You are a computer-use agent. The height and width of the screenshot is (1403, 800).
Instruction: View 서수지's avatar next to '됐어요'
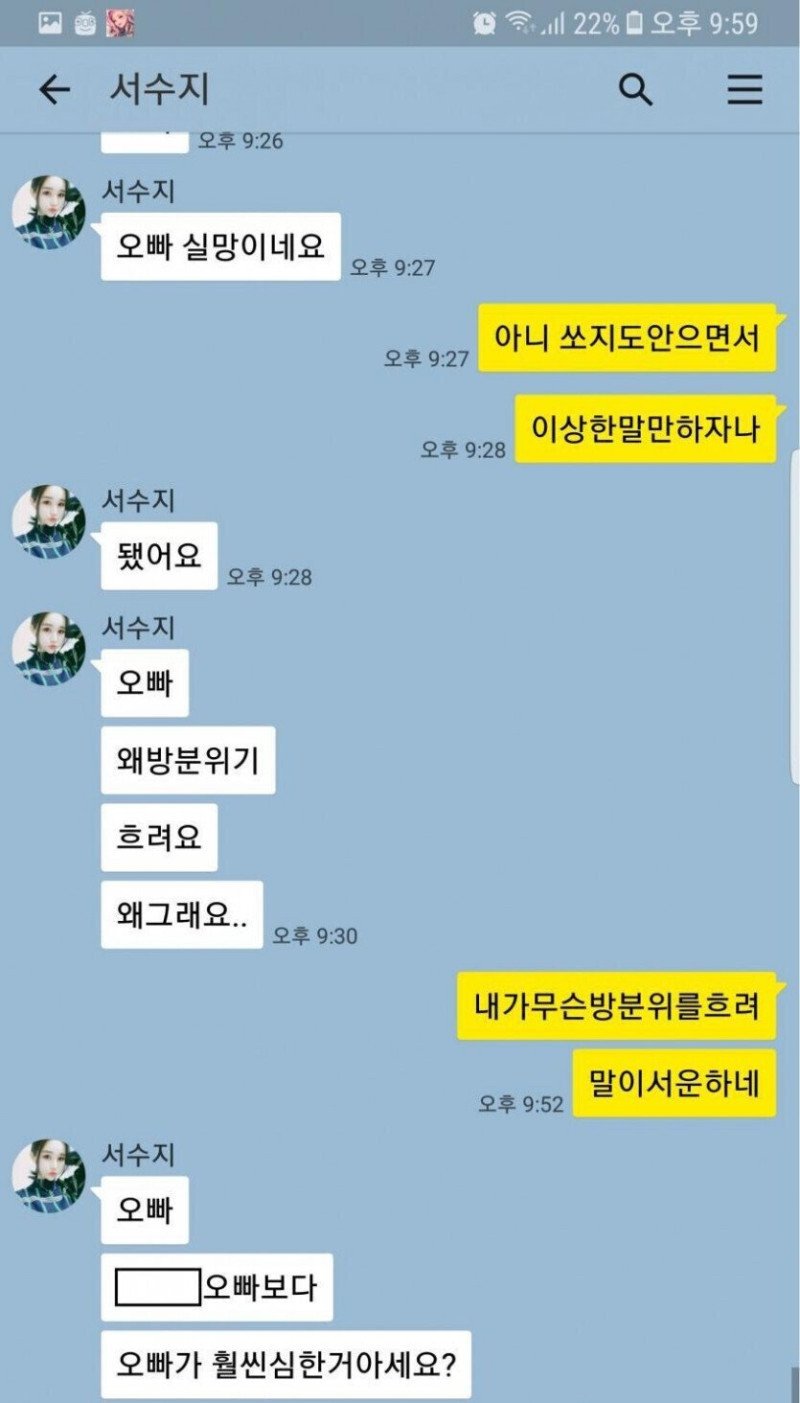[48, 521]
